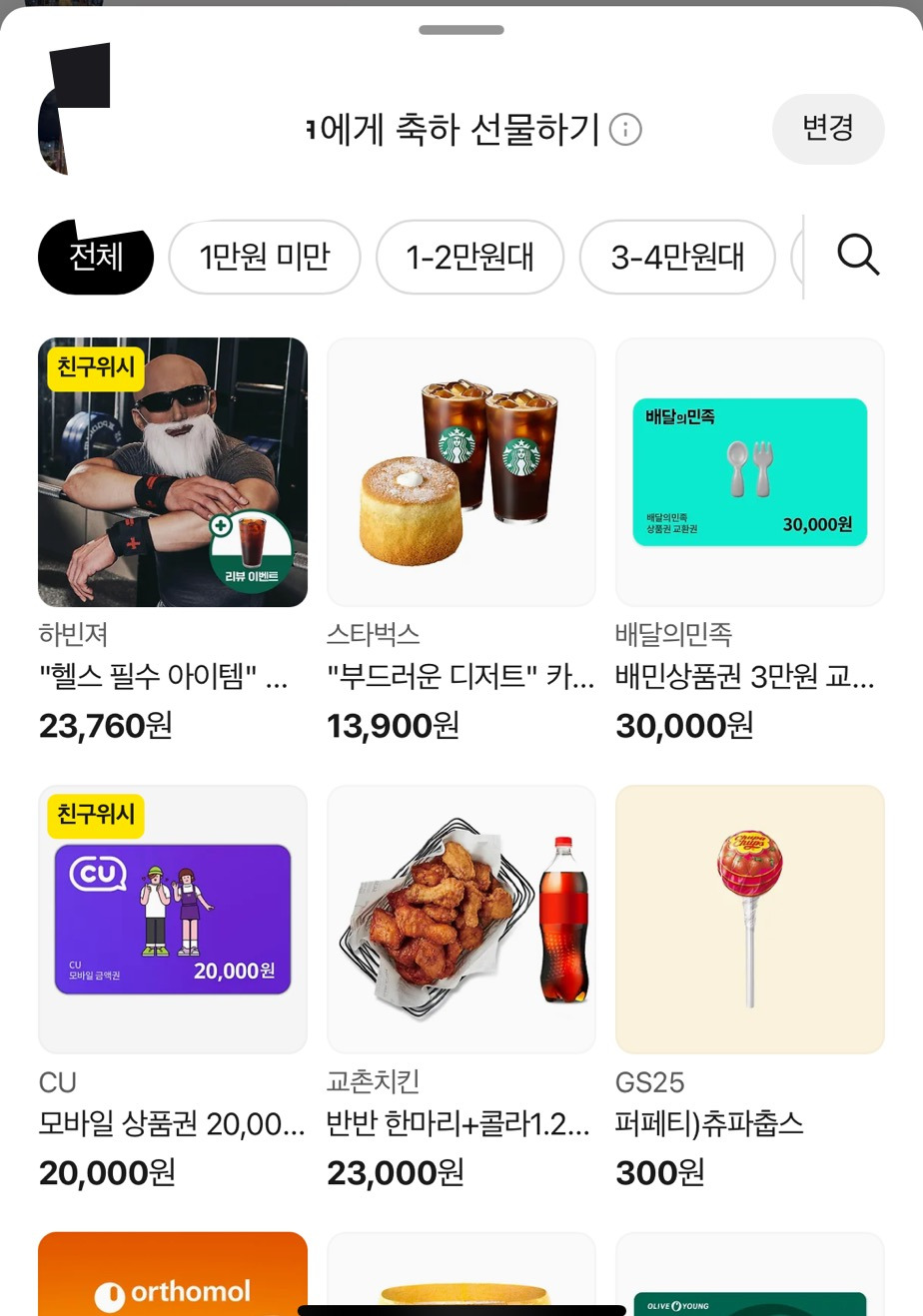Tap the info icon beside the gift title
923x1316 pixels.
[626, 129]
